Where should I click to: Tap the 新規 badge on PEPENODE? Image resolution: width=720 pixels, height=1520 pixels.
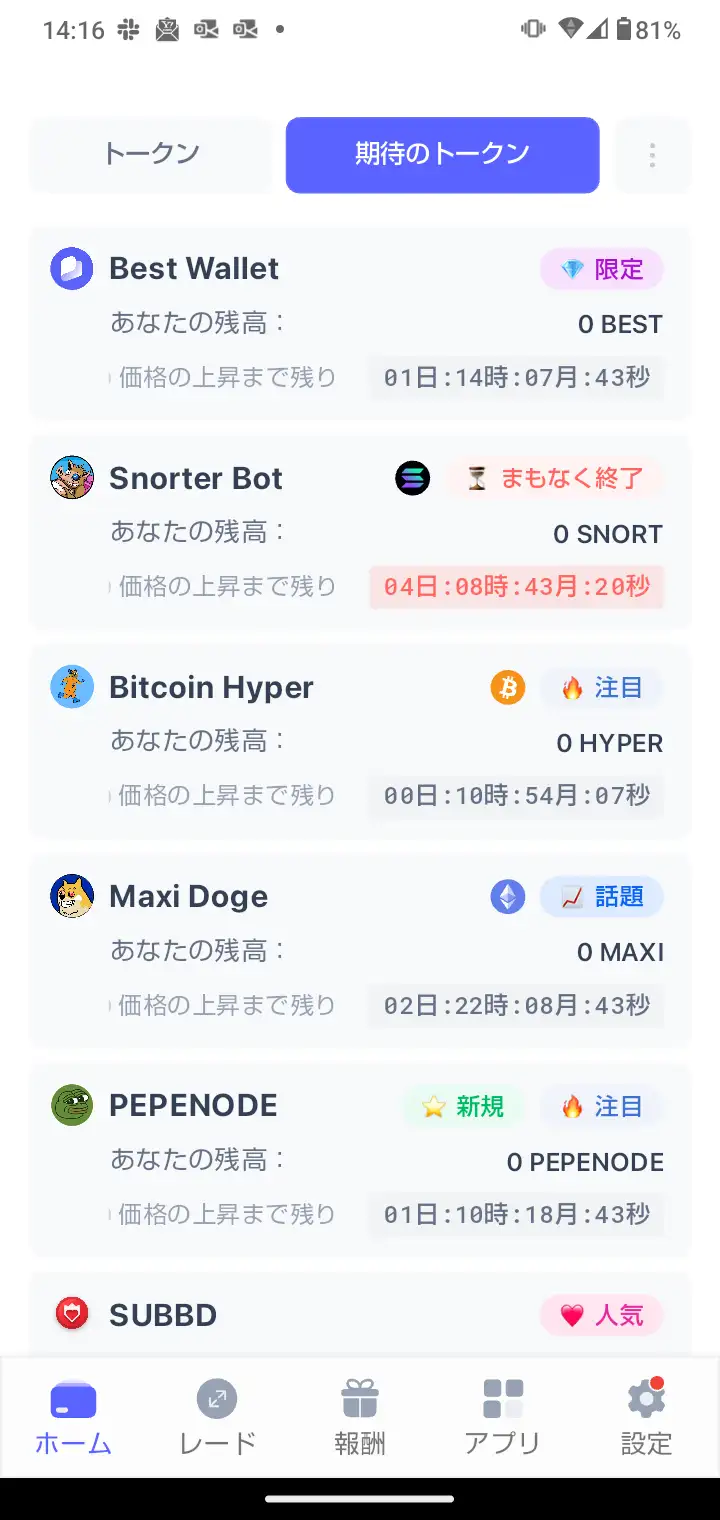tap(464, 1107)
